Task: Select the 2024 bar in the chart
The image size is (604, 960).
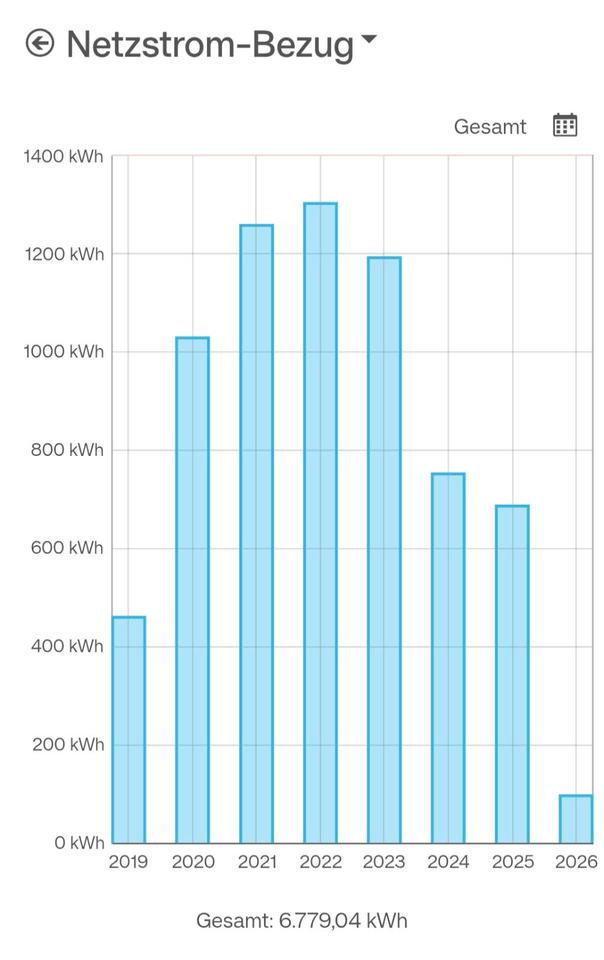Action: (x=448, y=657)
